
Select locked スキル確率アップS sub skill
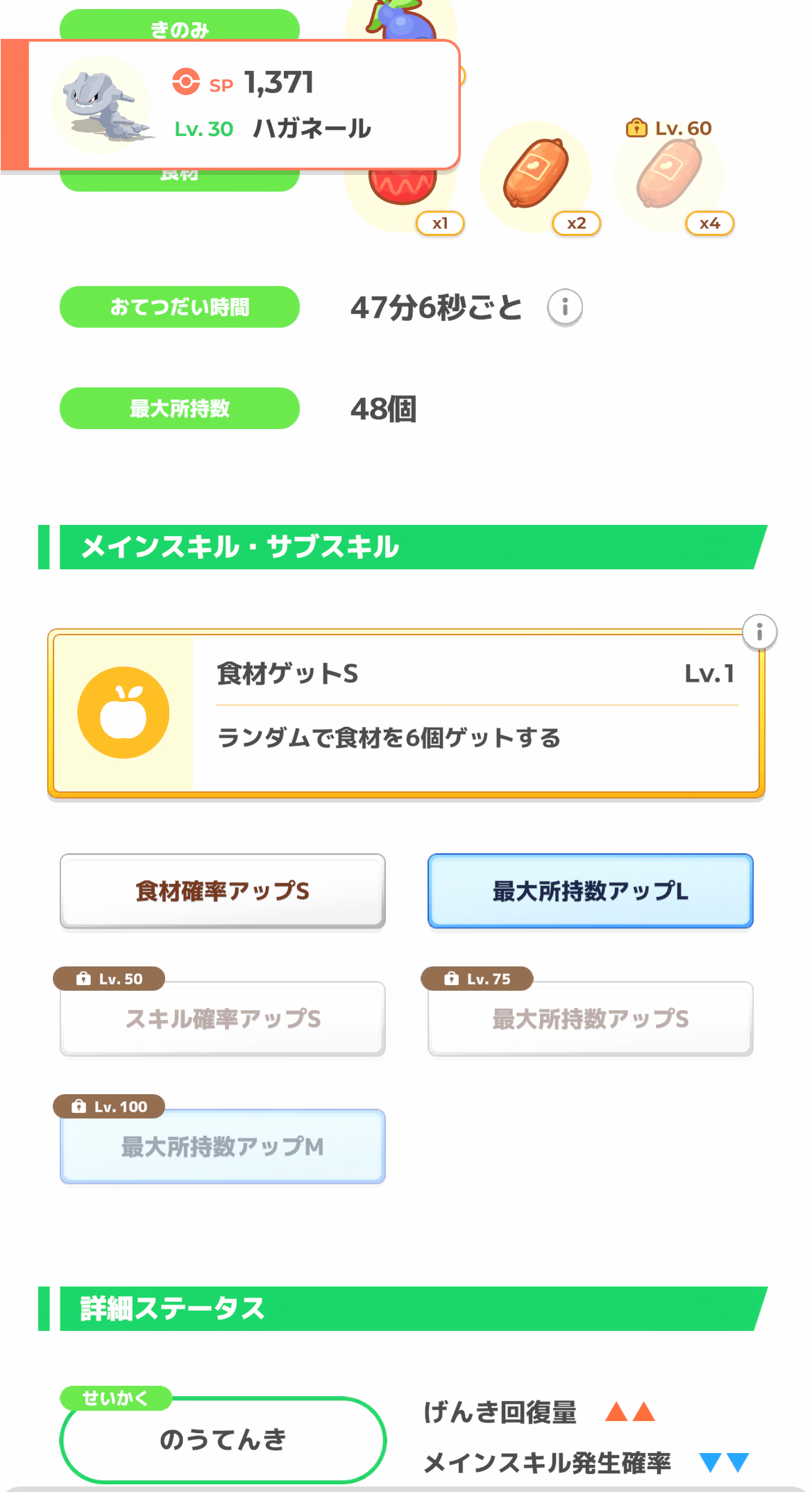tap(222, 1019)
